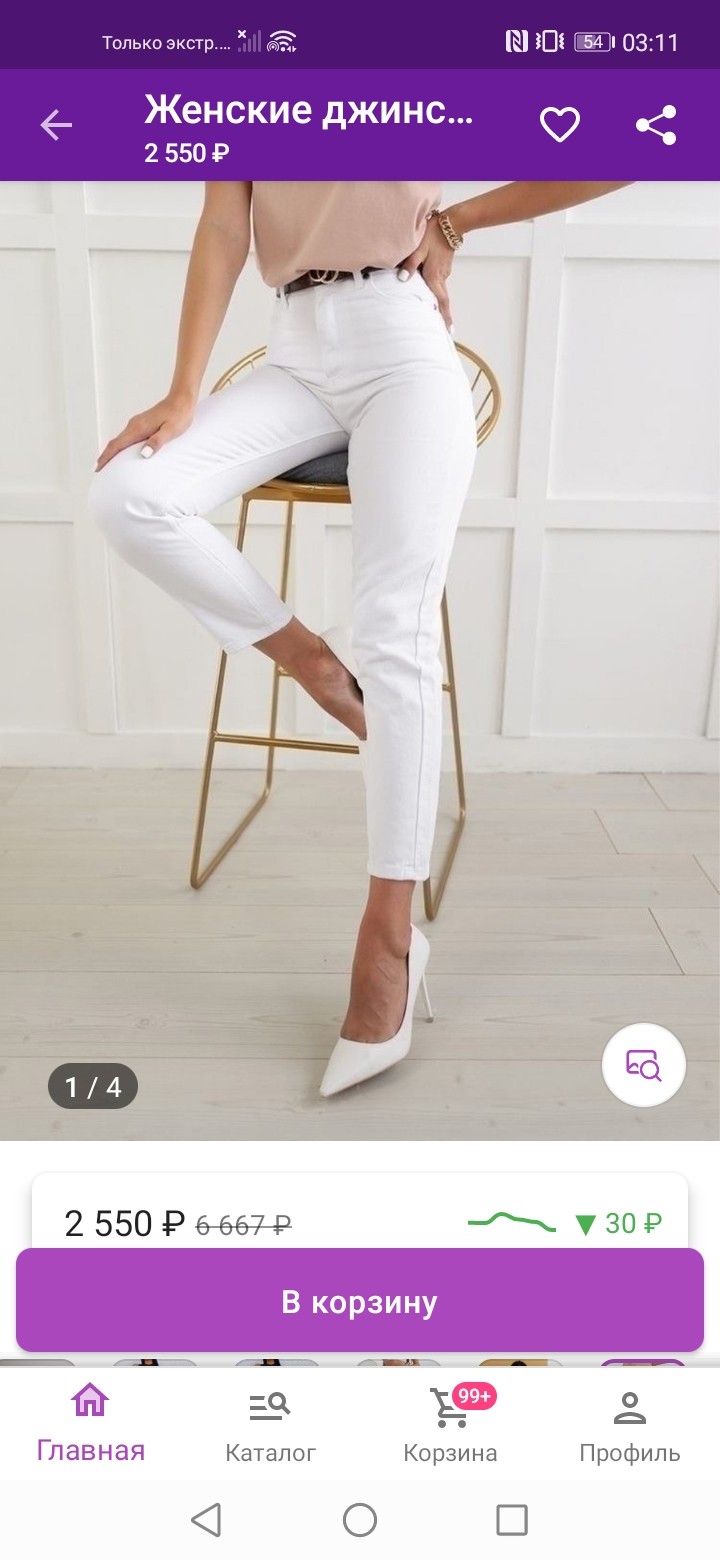Switch to the Главная tab
Viewport: 720px width, 1560px height.
point(91,1424)
